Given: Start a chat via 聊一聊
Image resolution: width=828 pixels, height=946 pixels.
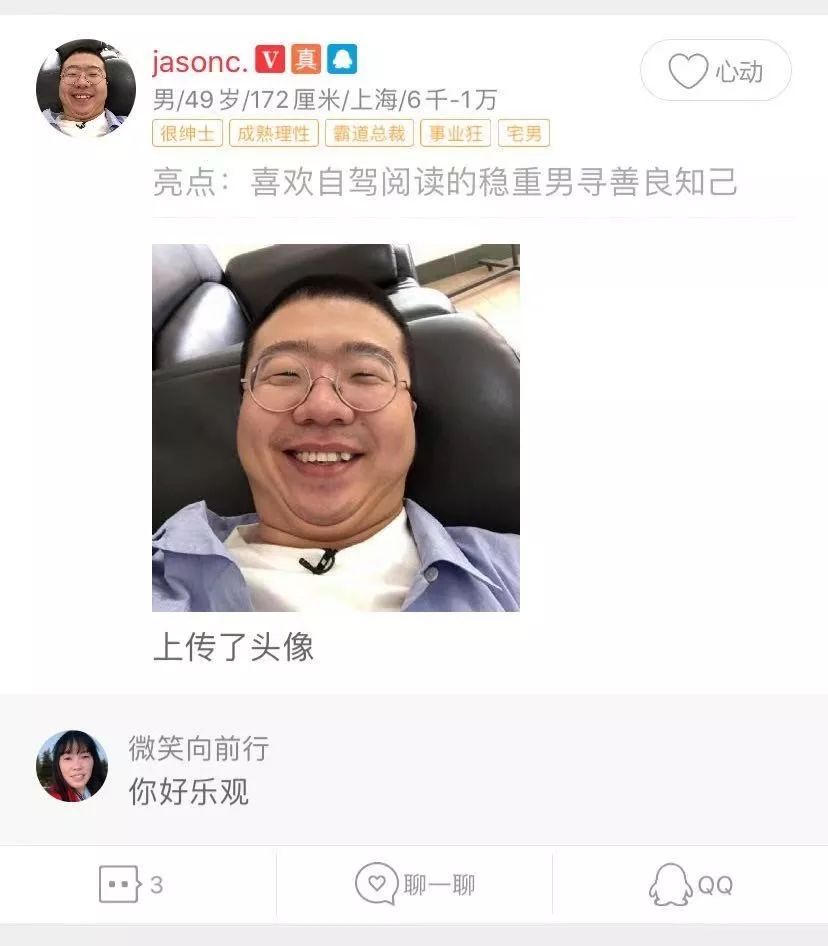Looking at the screenshot, I should [x=415, y=884].
